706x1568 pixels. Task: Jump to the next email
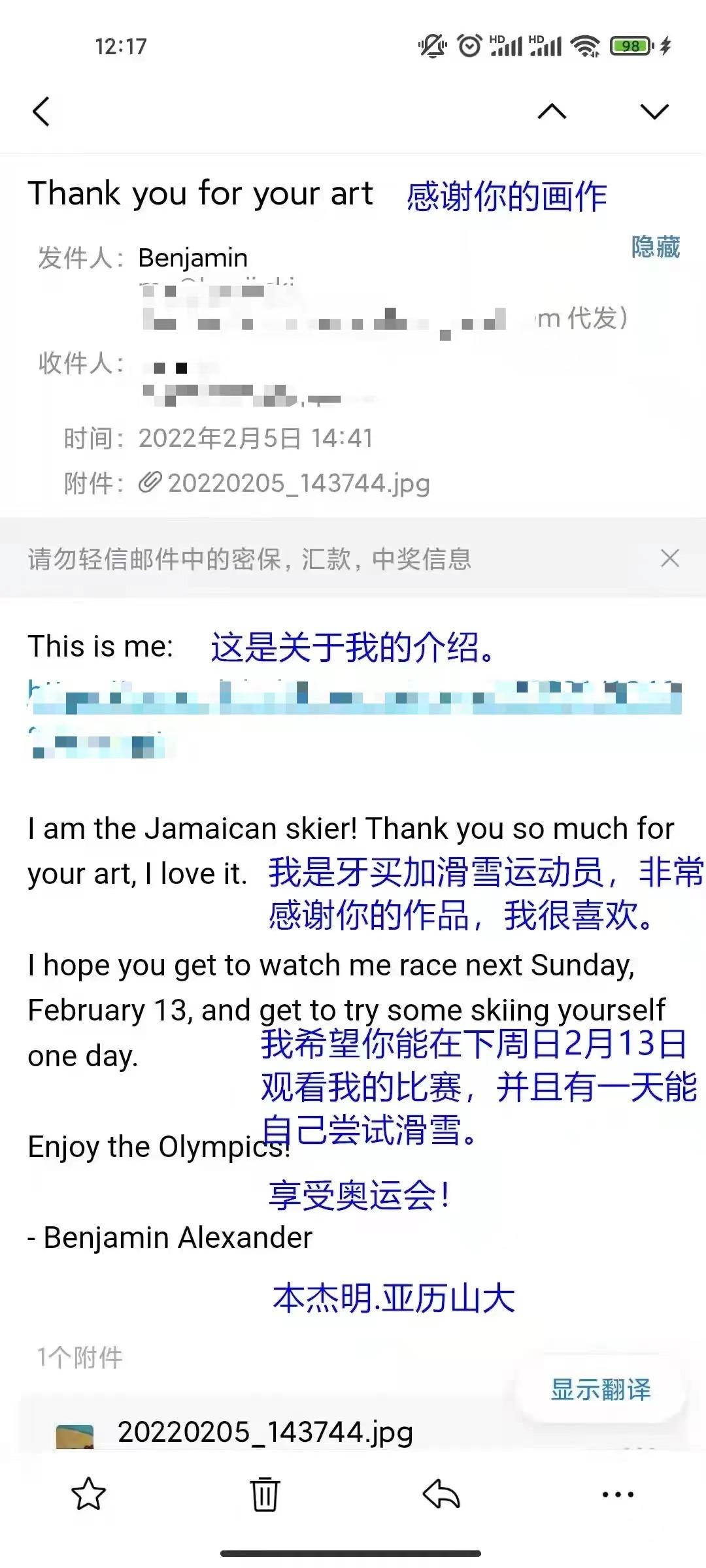point(654,112)
